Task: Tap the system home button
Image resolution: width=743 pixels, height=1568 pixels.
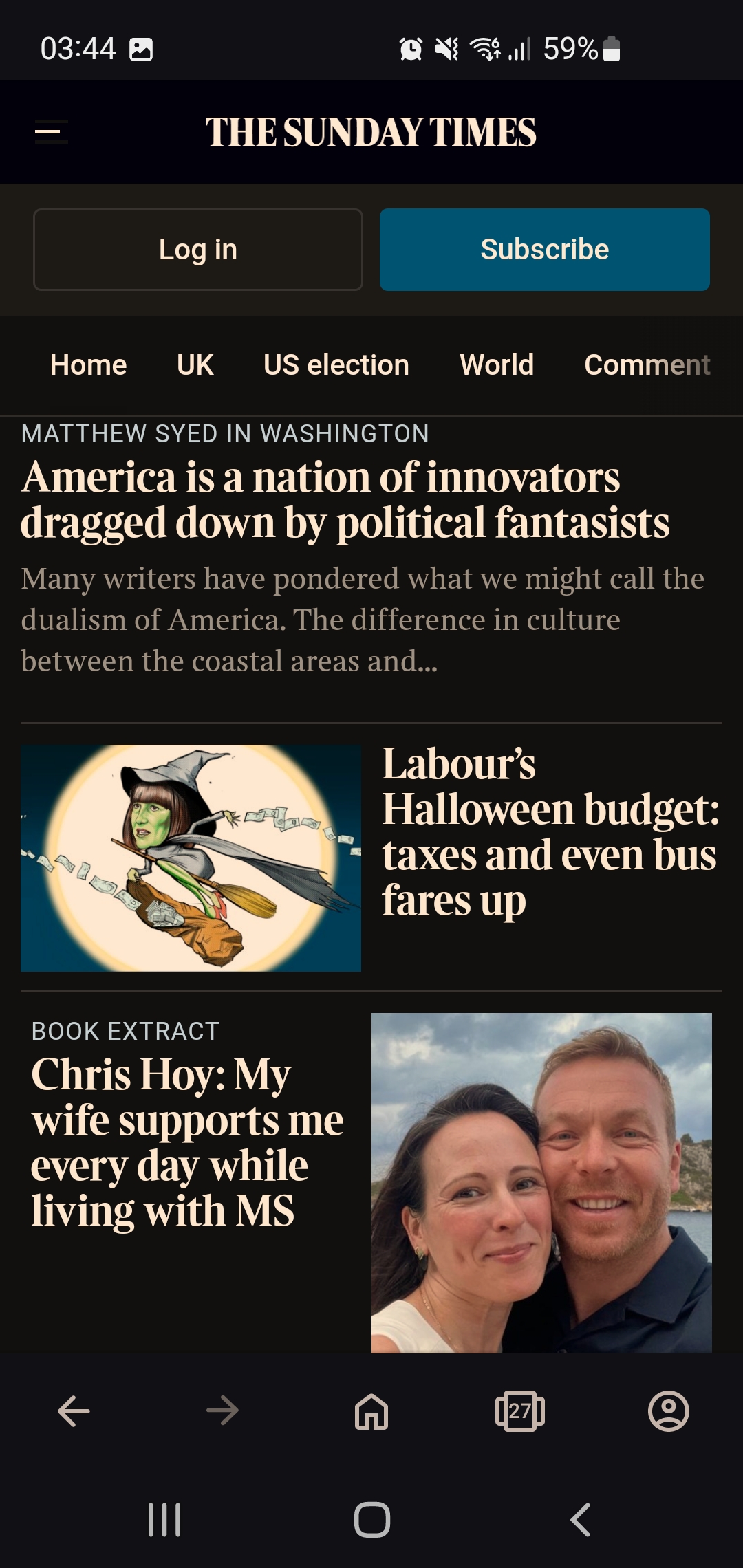Action: point(372,1520)
